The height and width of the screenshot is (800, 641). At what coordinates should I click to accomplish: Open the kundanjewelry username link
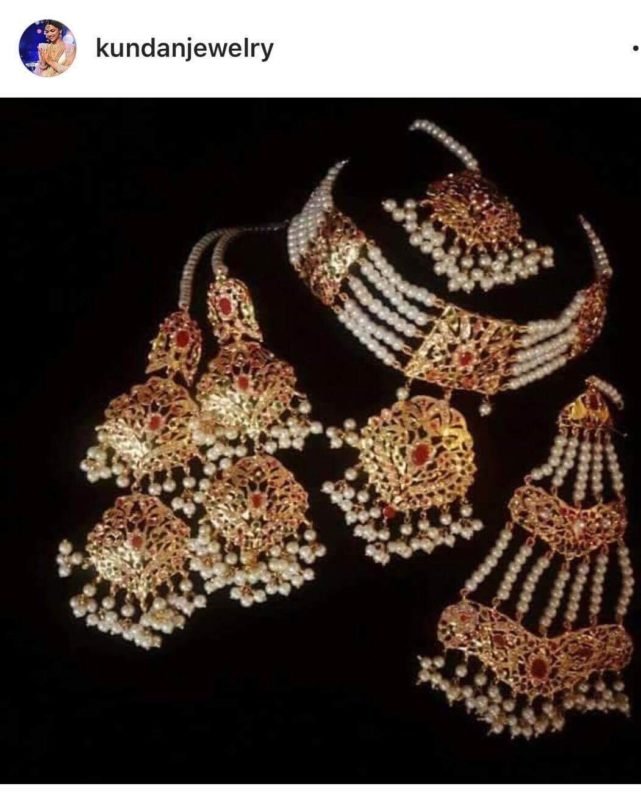point(184,48)
